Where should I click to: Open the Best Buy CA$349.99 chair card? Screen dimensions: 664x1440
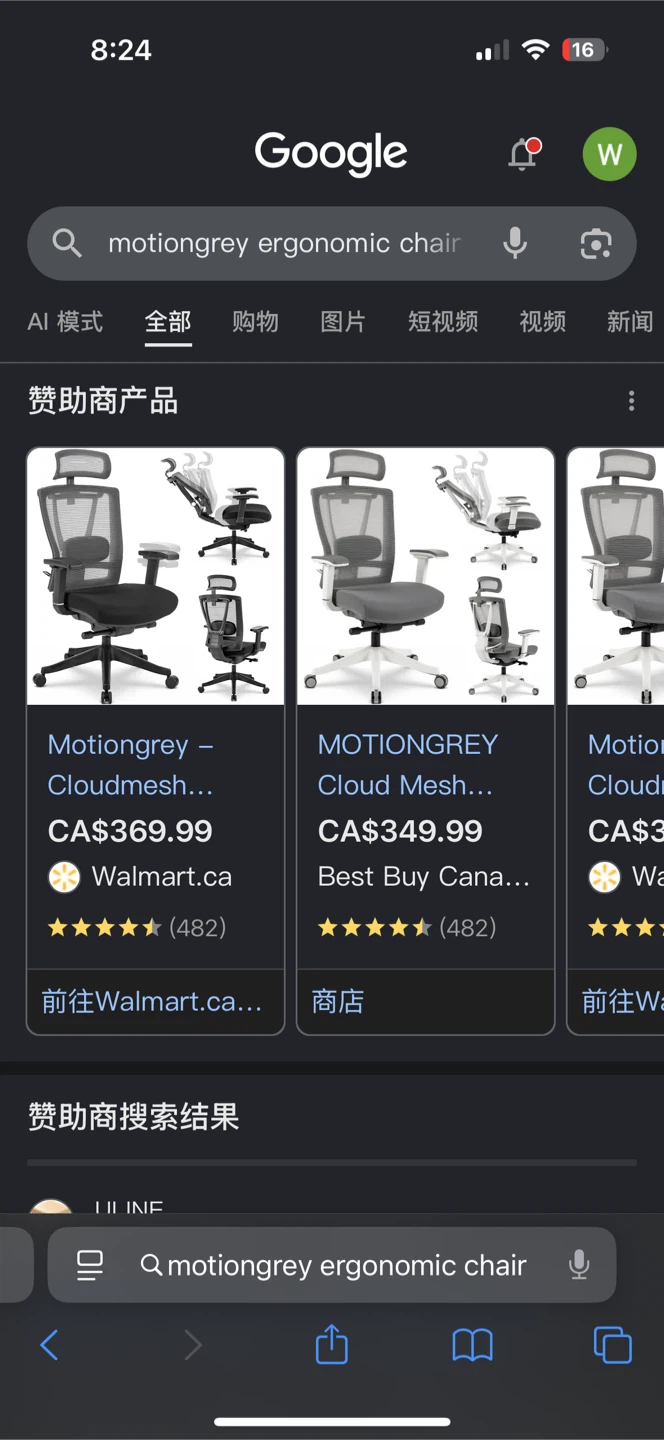(x=426, y=708)
